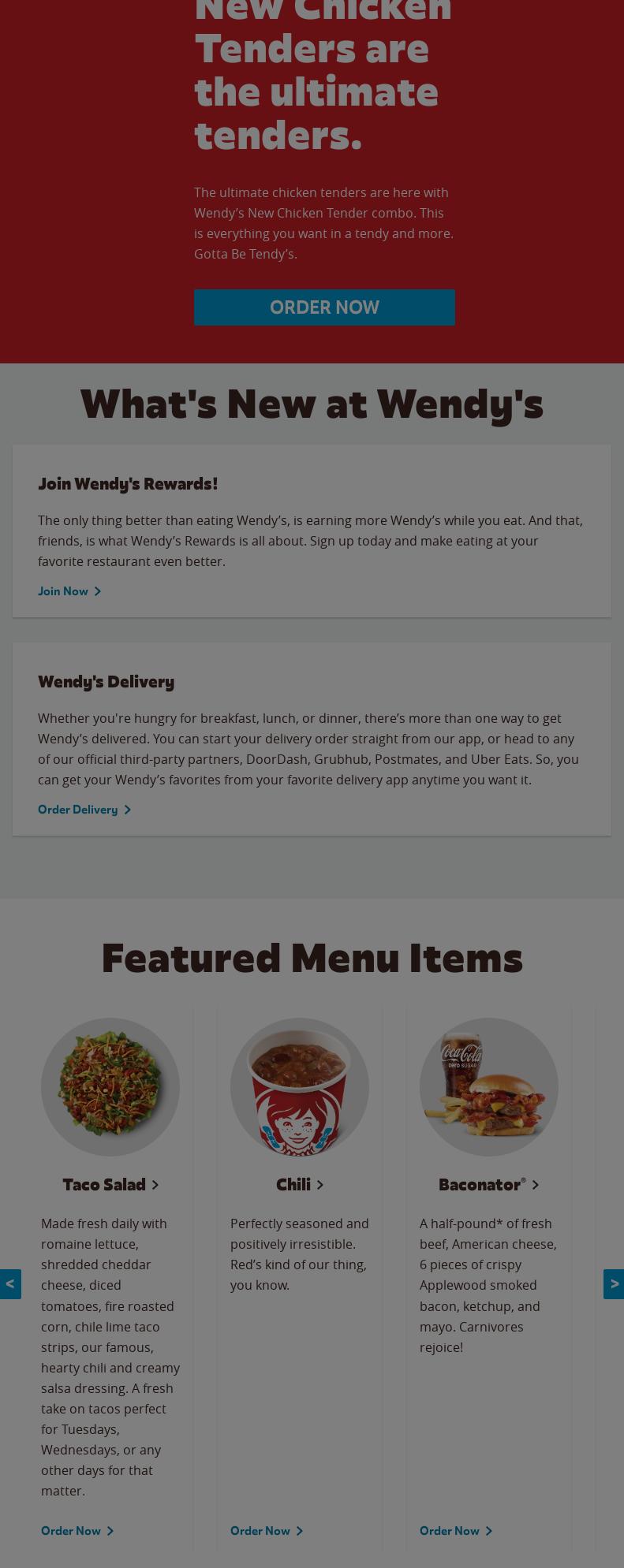Click the chevron beside Order Delivery
Image resolution: width=624 pixels, height=1568 pixels.
tap(127, 810)
